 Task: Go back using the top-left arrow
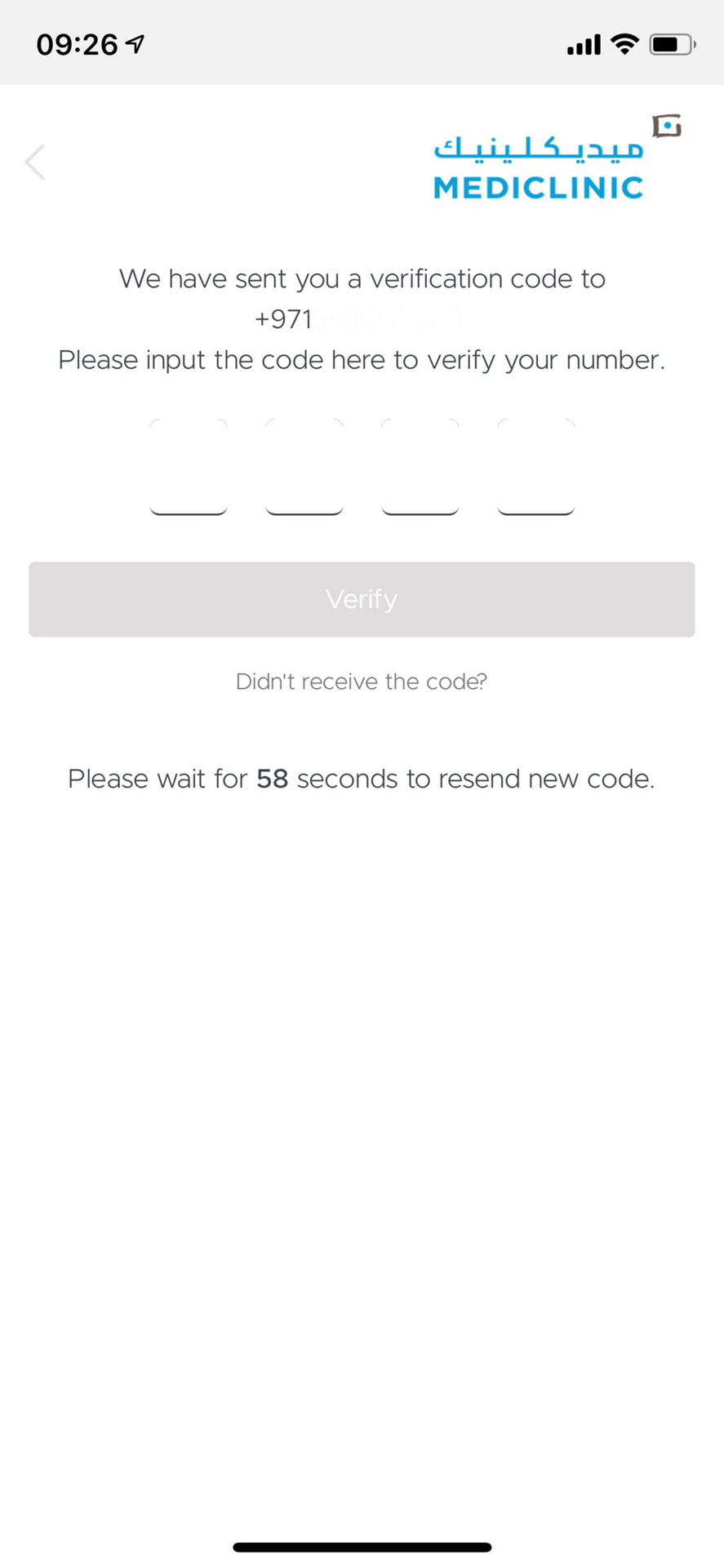[35, 162]
